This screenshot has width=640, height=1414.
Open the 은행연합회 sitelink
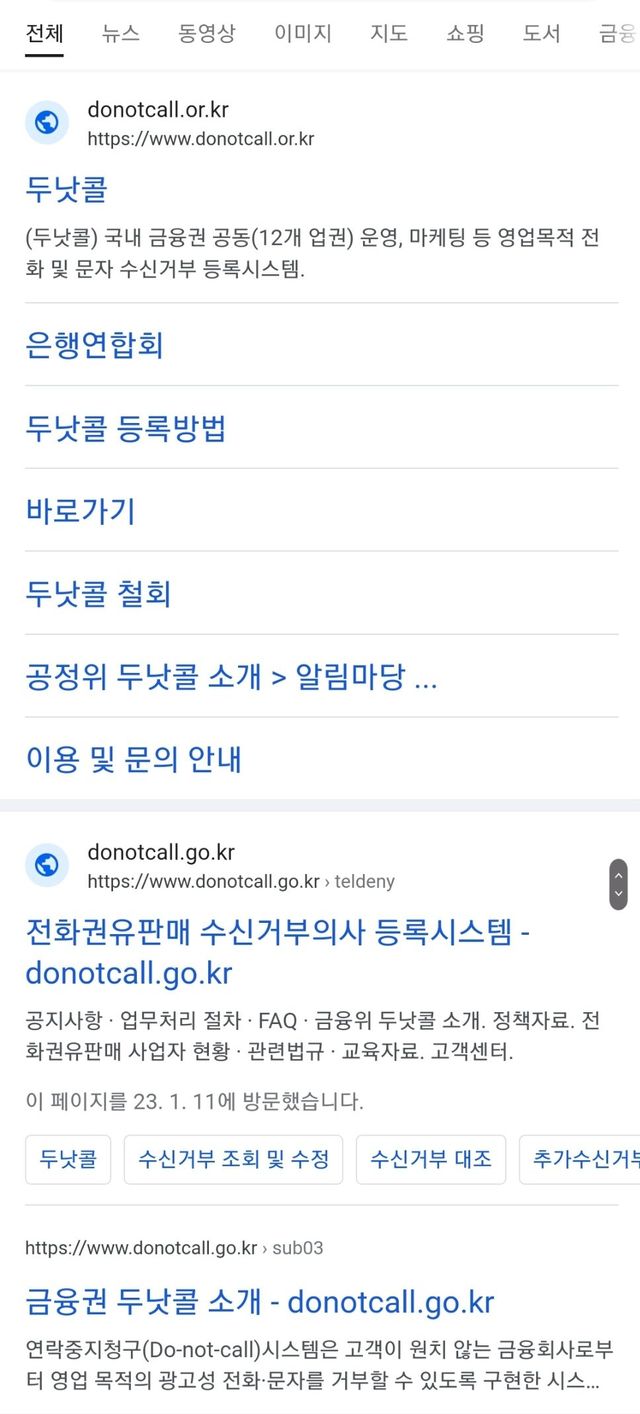coord(94,345)
